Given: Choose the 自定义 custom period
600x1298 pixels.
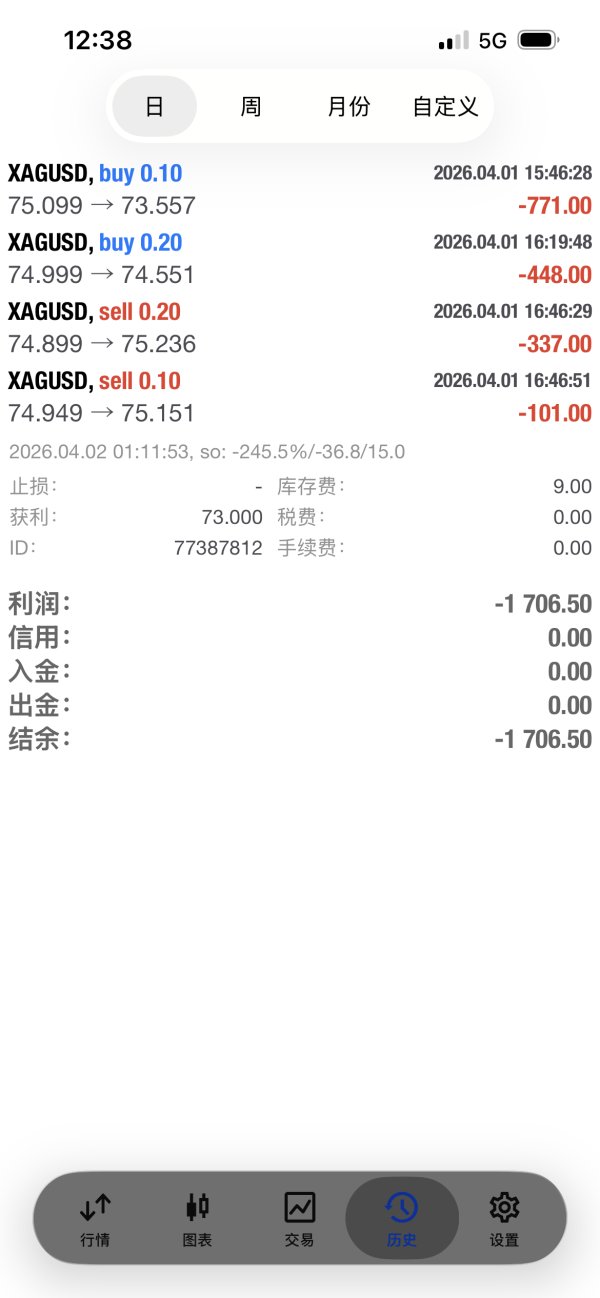Looking at the screenshot, I should pyautogui.click(x=445, y=106).
